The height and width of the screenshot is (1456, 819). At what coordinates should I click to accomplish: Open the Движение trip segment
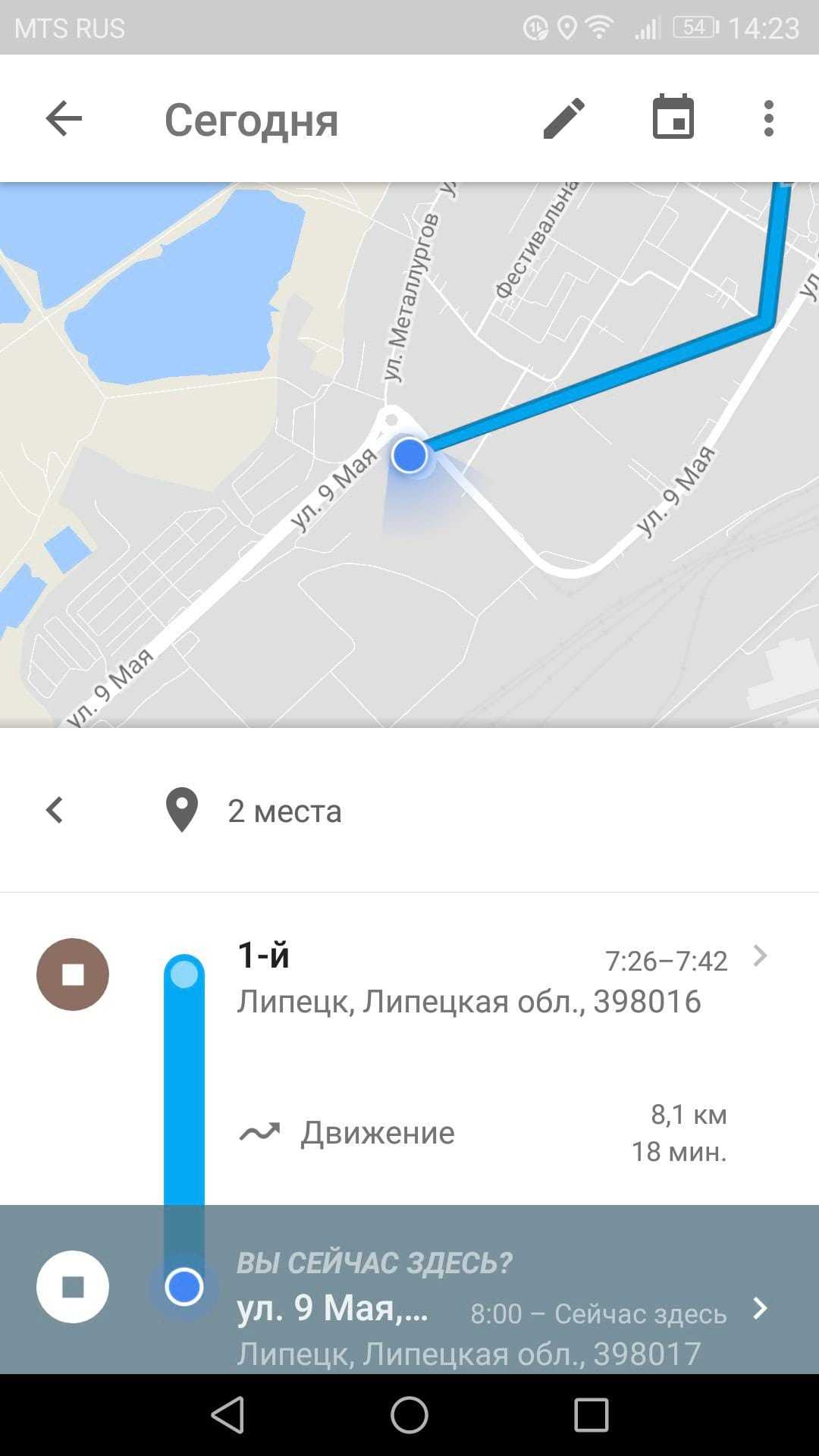tap(482, 1133)
